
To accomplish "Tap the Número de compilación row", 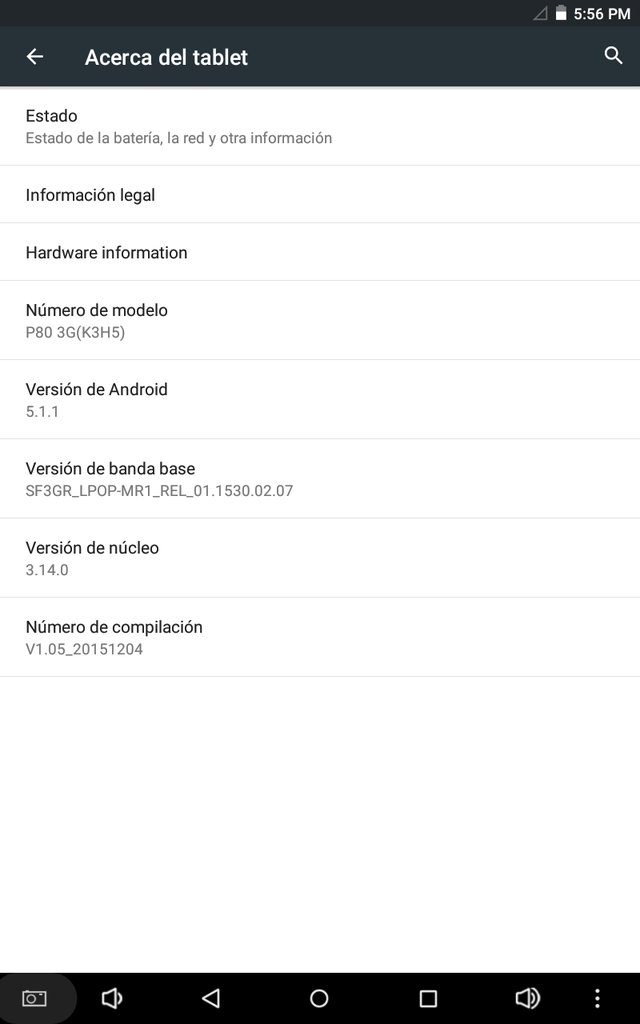I will (320, 637).
